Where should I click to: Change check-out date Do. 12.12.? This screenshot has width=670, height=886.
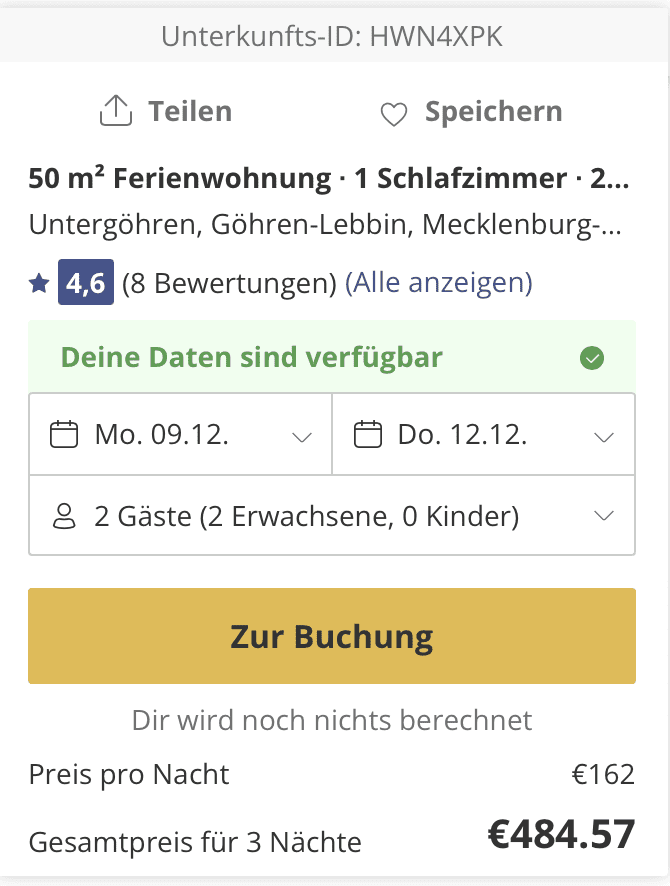click(x=483, y=435)
